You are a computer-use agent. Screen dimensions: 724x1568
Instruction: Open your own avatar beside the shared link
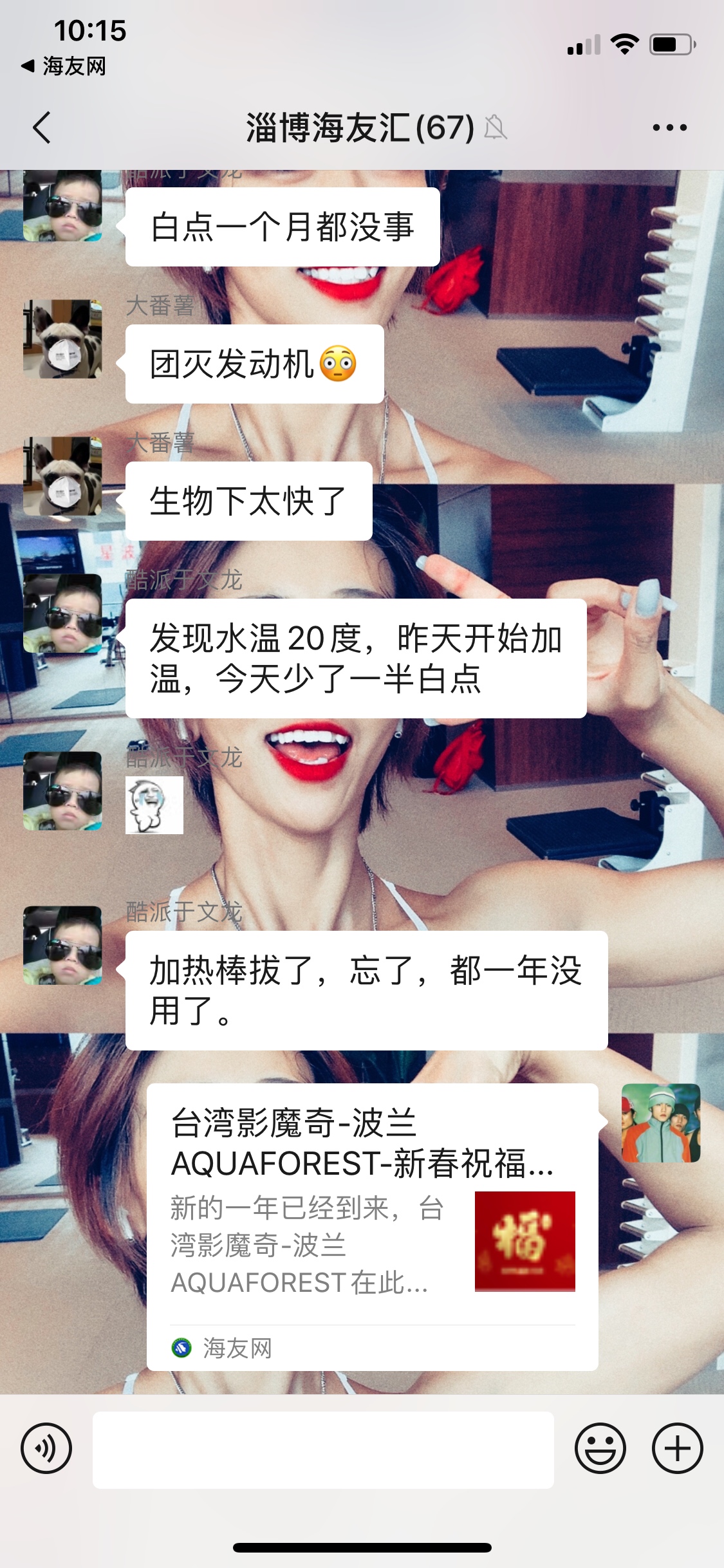coord(660,1123)
